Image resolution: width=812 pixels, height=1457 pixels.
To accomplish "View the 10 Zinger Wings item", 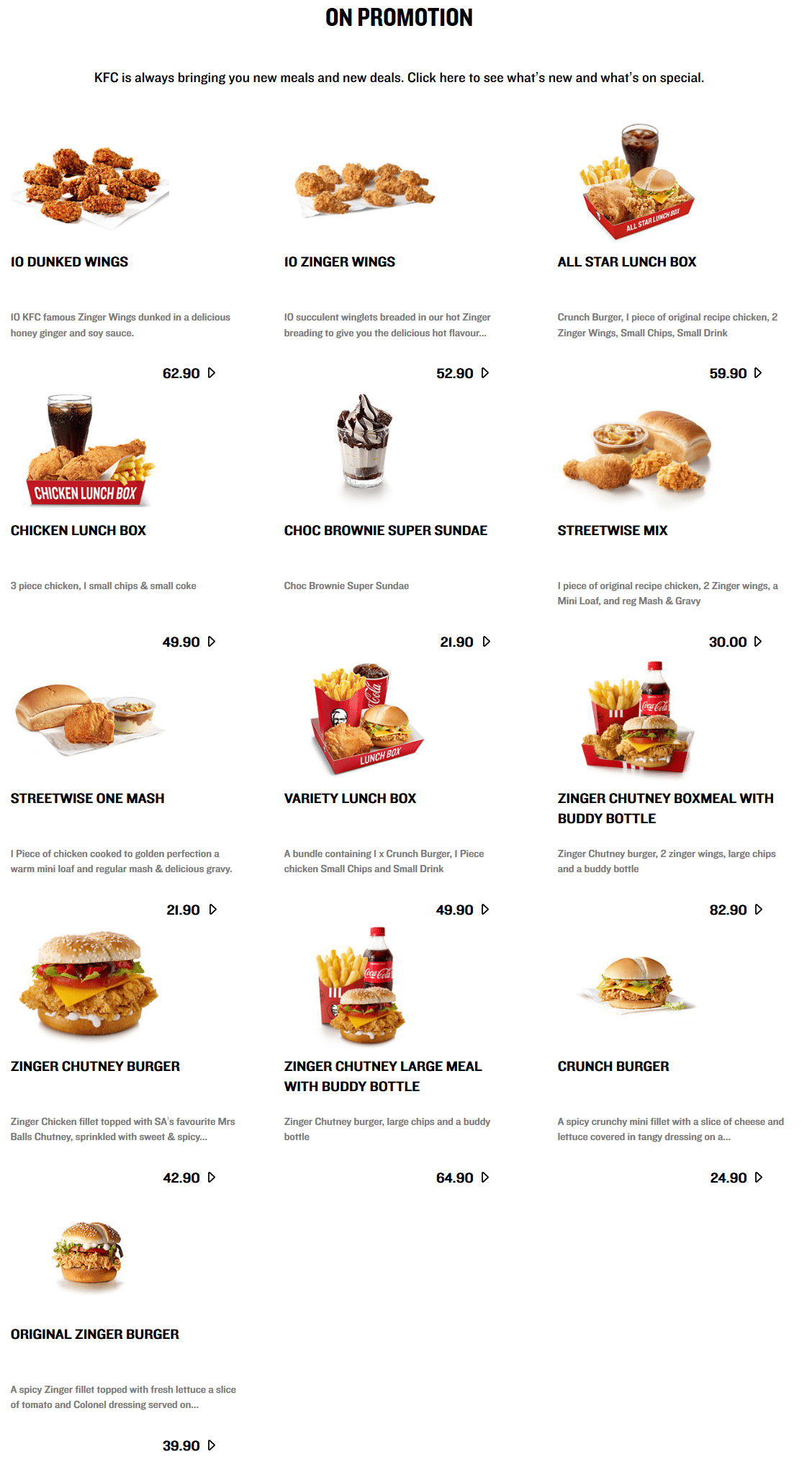I will tap(339, 262).
